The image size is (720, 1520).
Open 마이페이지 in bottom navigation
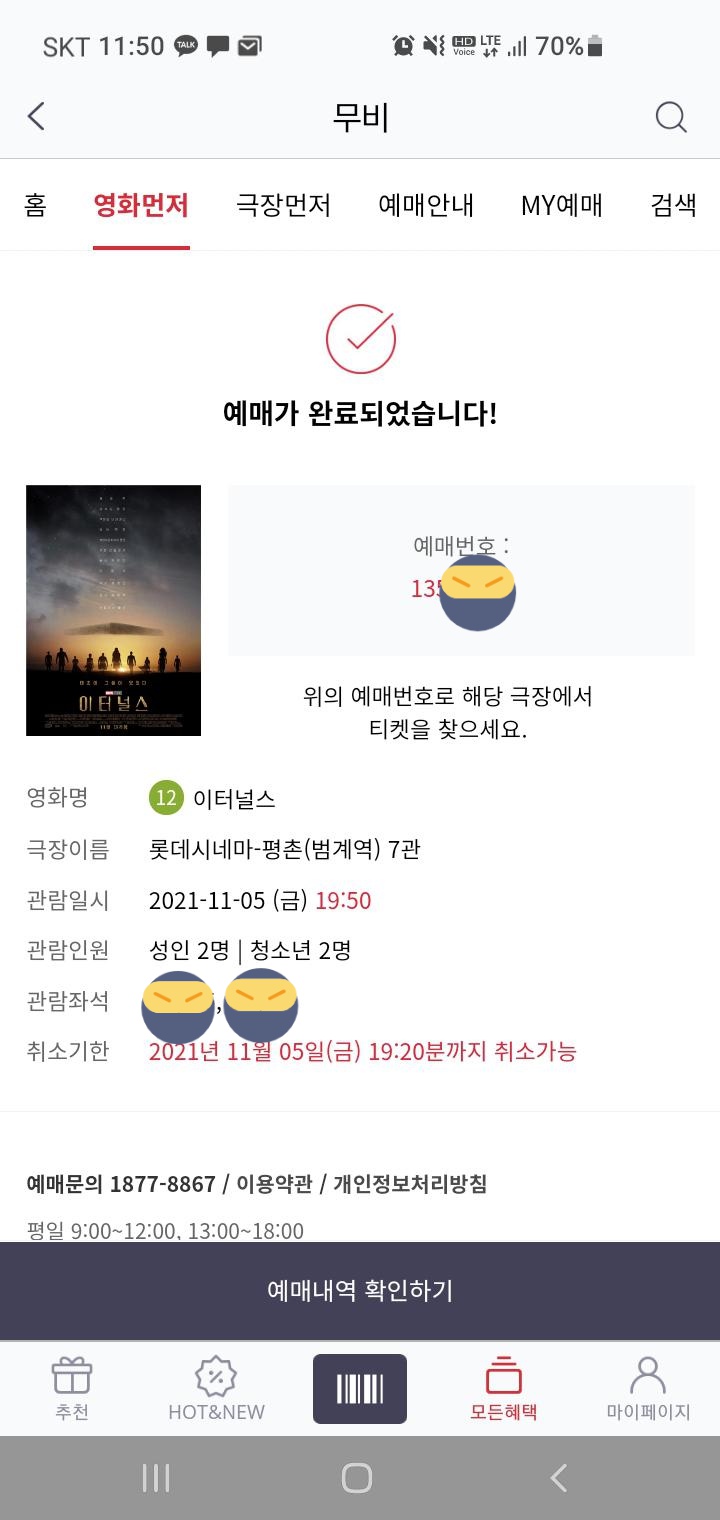click(x=648, y=1390)
